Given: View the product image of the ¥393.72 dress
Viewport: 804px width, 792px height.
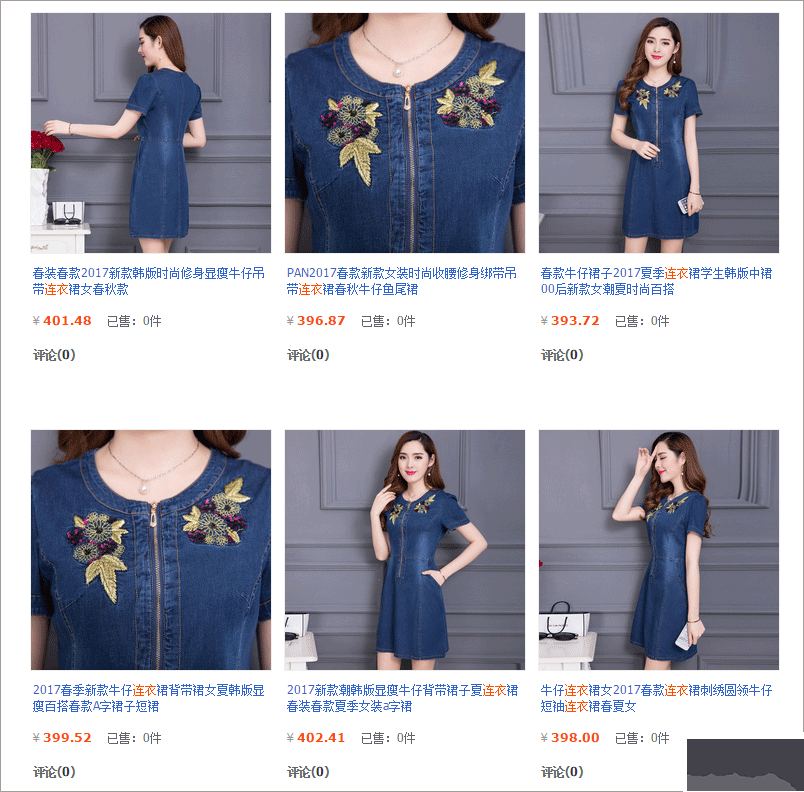Looking at the screenshot, I should [x=658, y=133].
